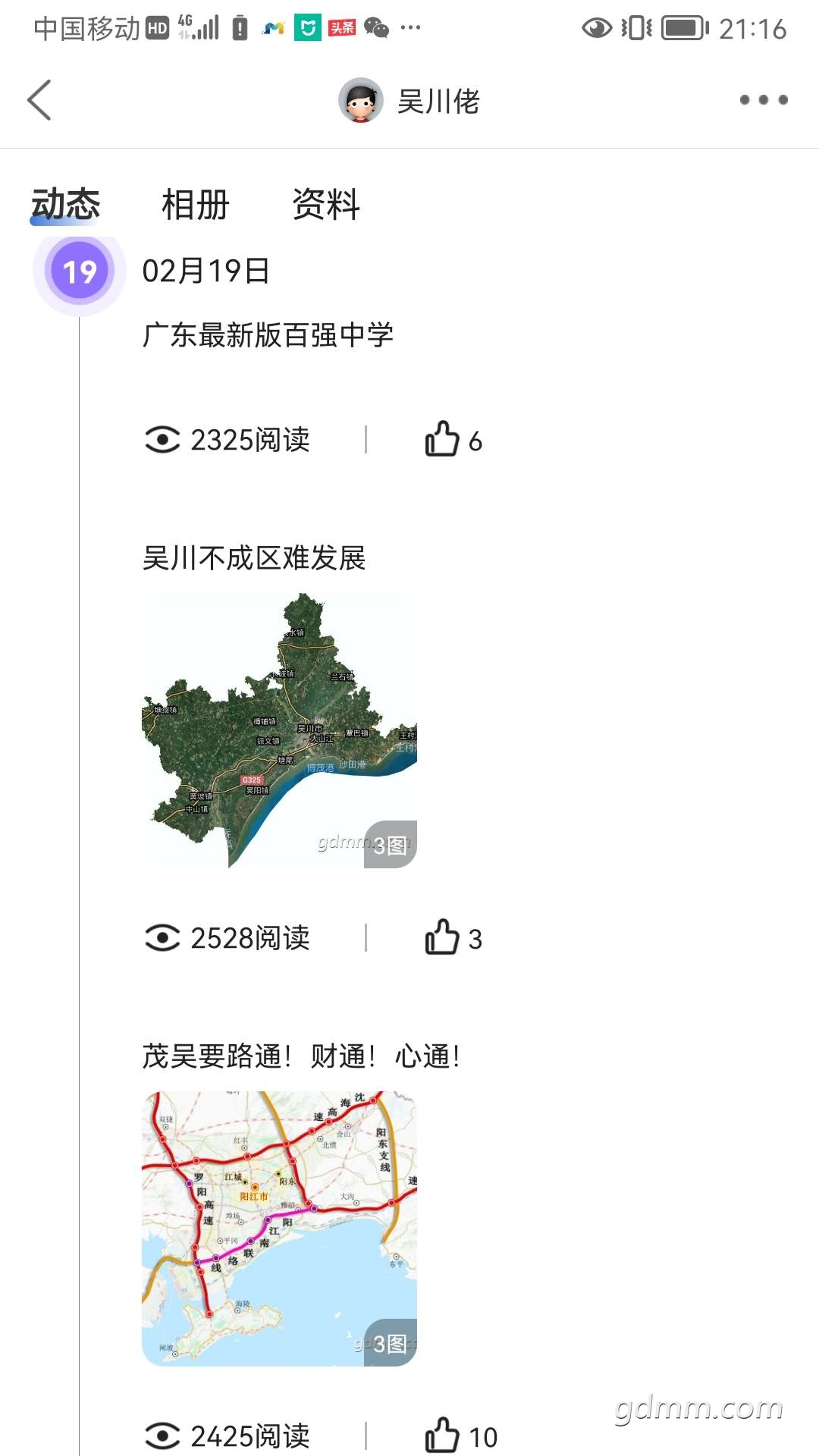View the satellite map image of 吴川
The width and height of the screenshot is (819, 1456).
point(279,730)
